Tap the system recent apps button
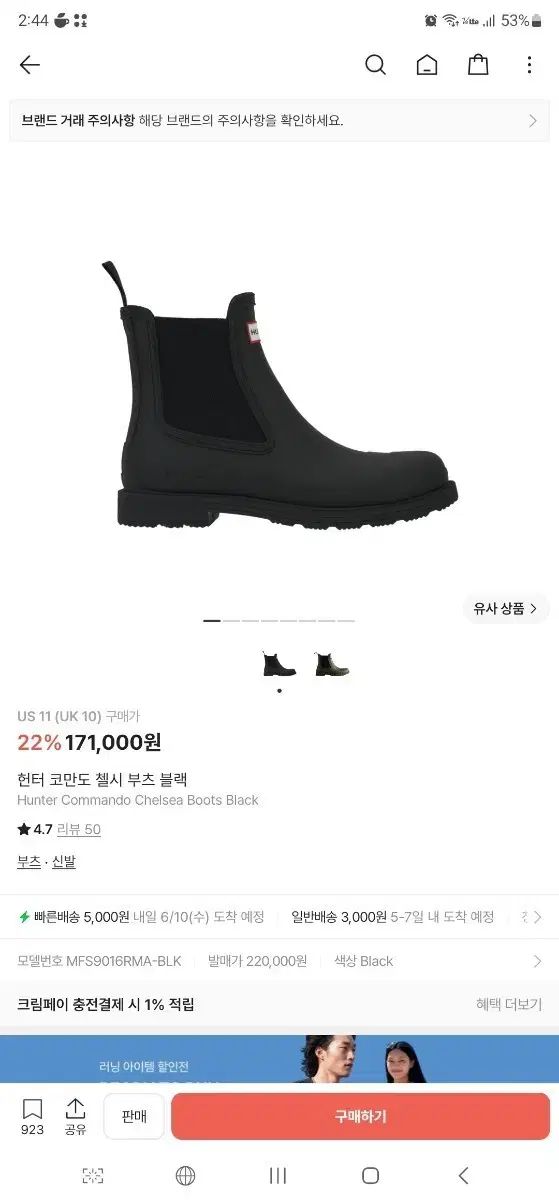The height and width of the screenshot is (1200, 559). (278, 1175)
